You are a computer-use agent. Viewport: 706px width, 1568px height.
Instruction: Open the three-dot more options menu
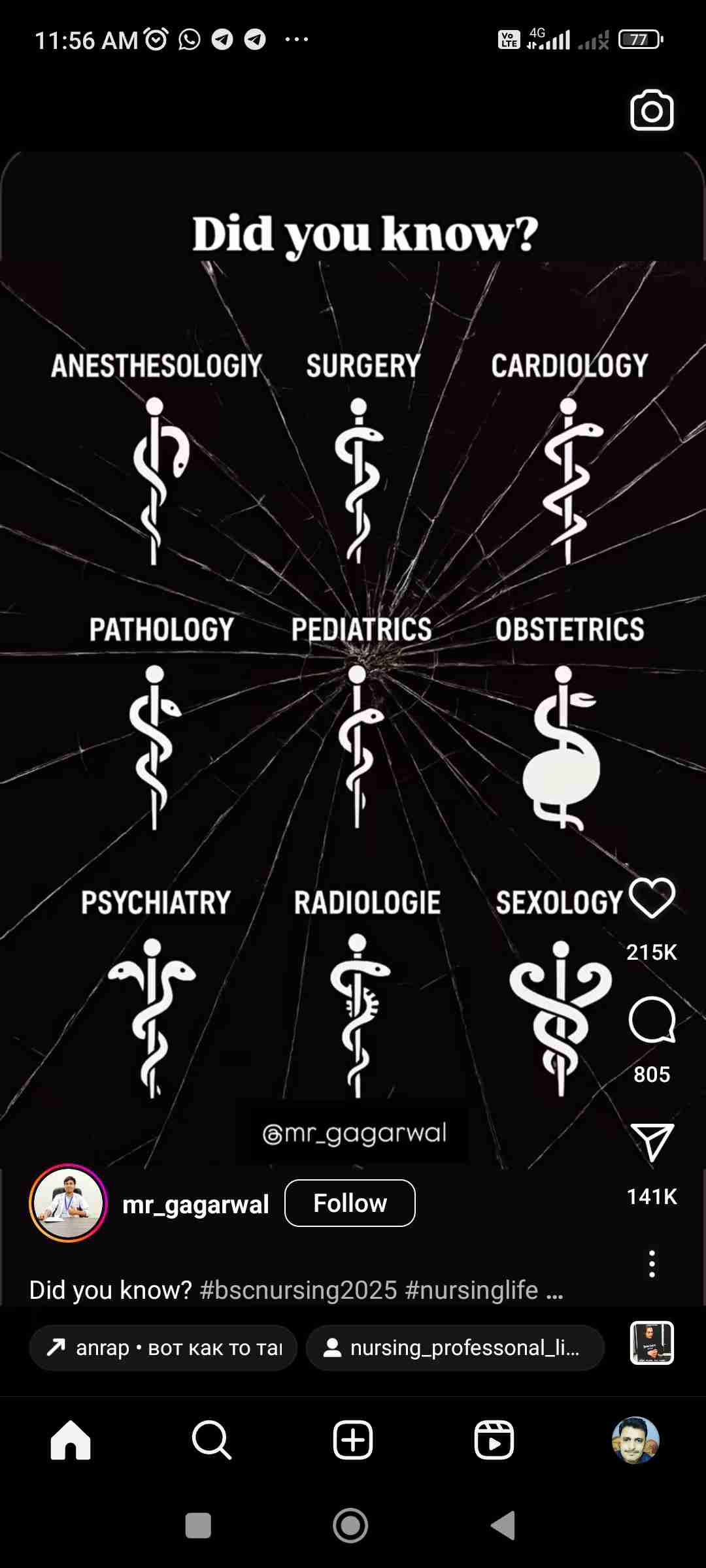(652, 1264)
